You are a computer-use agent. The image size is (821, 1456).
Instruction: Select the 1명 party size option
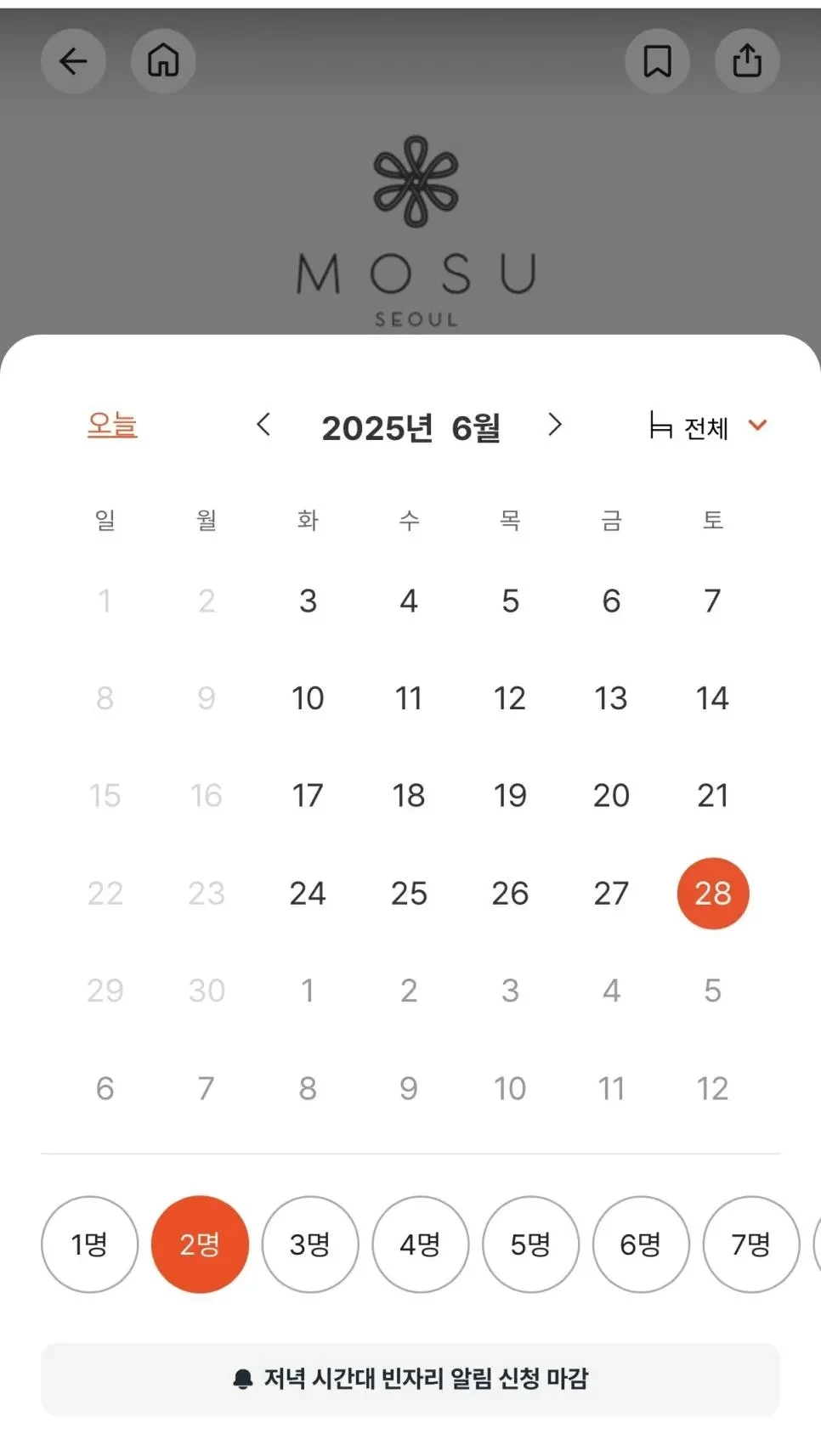pos(89,1244)
